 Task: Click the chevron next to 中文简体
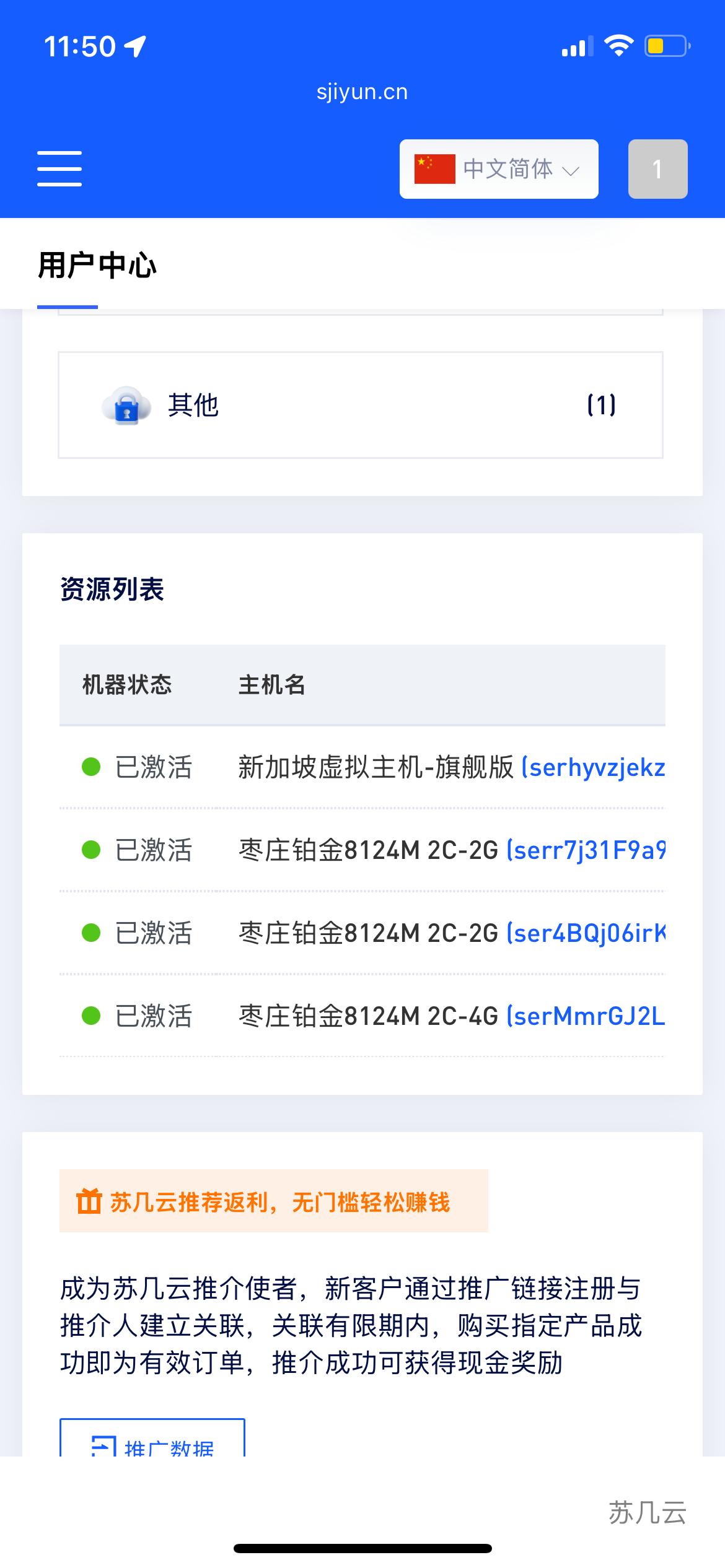pyautogui.click(x=571, y=170)
